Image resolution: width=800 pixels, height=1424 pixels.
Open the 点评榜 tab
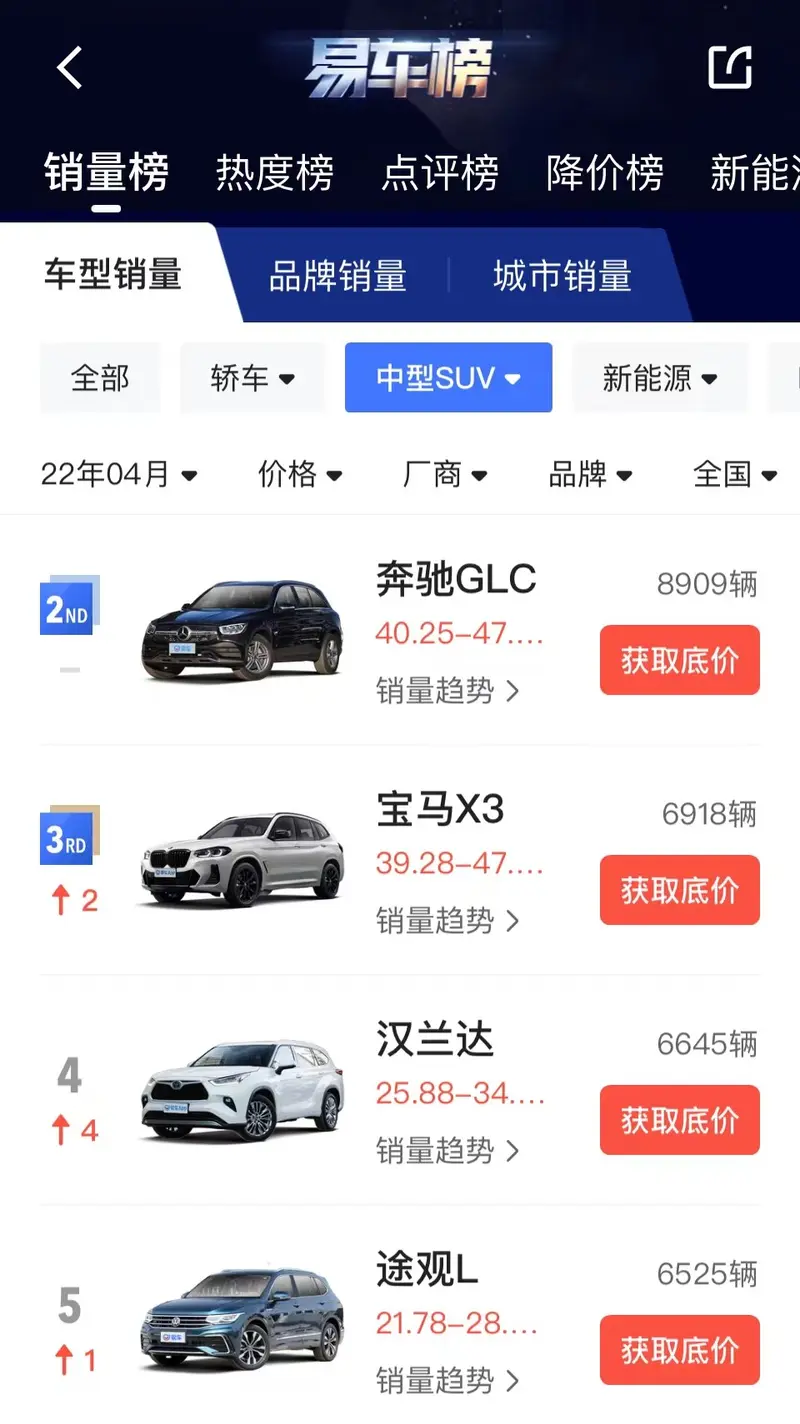[440, 173]
